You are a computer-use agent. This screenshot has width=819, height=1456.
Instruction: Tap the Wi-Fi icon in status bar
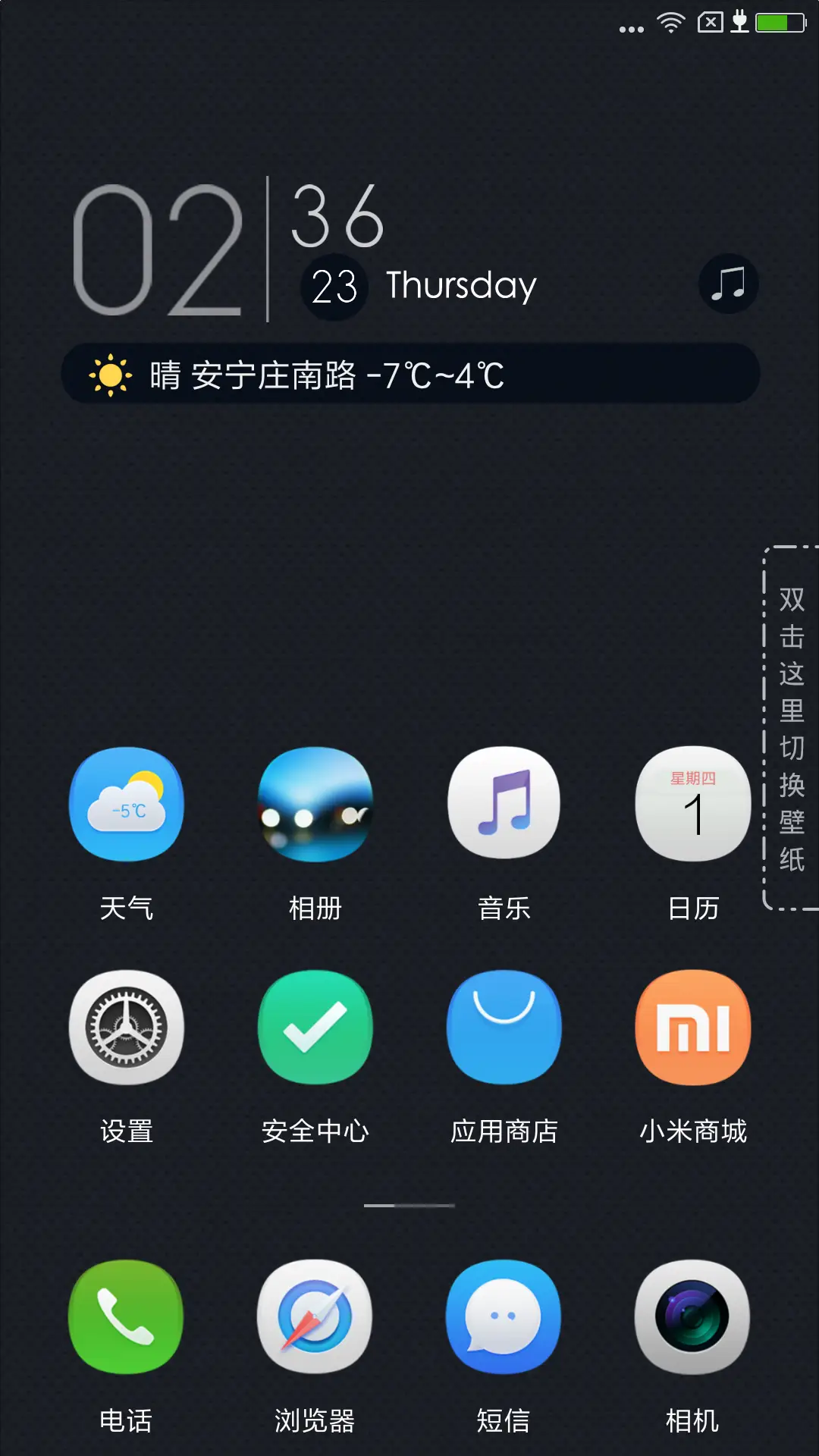672,23
